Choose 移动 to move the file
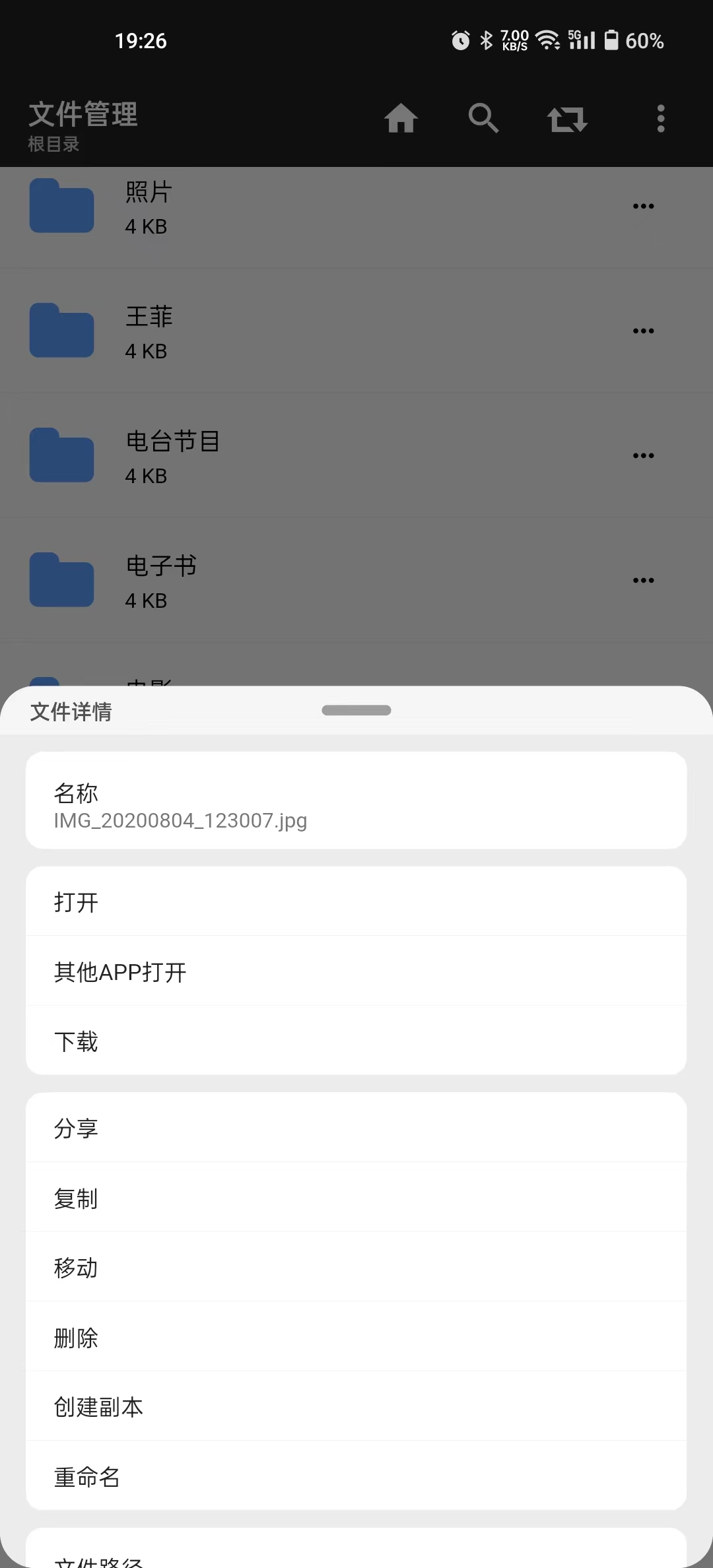713x1568 pixels. point(356,1267)
